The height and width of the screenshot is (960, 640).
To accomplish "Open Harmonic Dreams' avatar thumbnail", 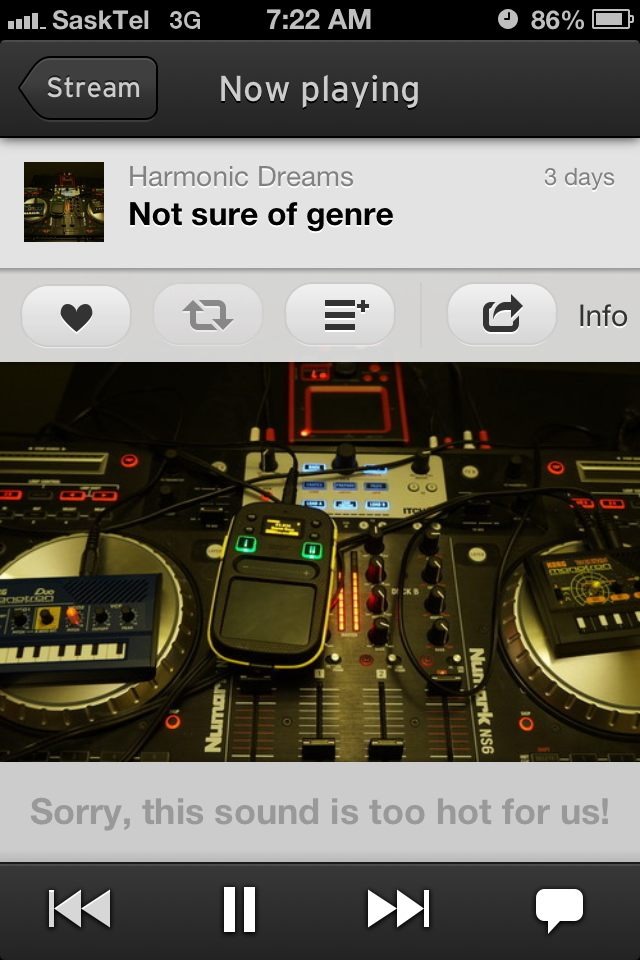I will coord(64,202).
